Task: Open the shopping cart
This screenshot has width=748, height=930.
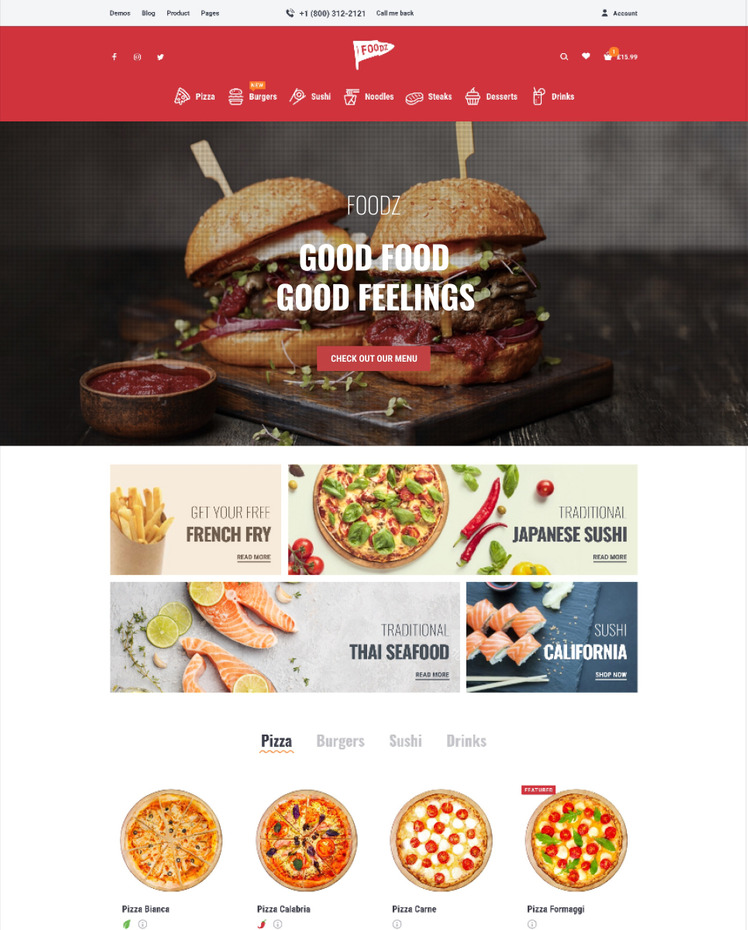Action: (608, 57)
